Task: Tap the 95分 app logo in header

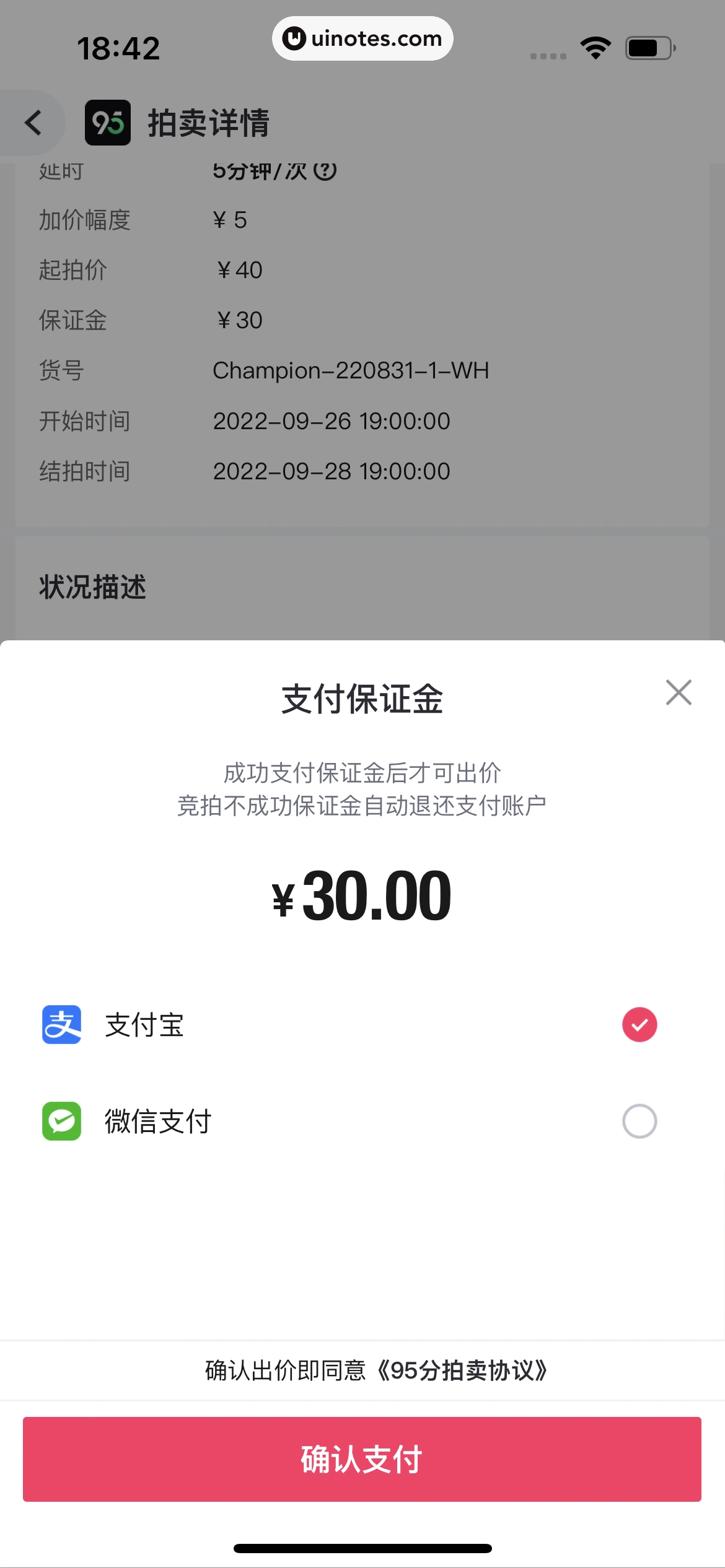Action: (107, 122)
